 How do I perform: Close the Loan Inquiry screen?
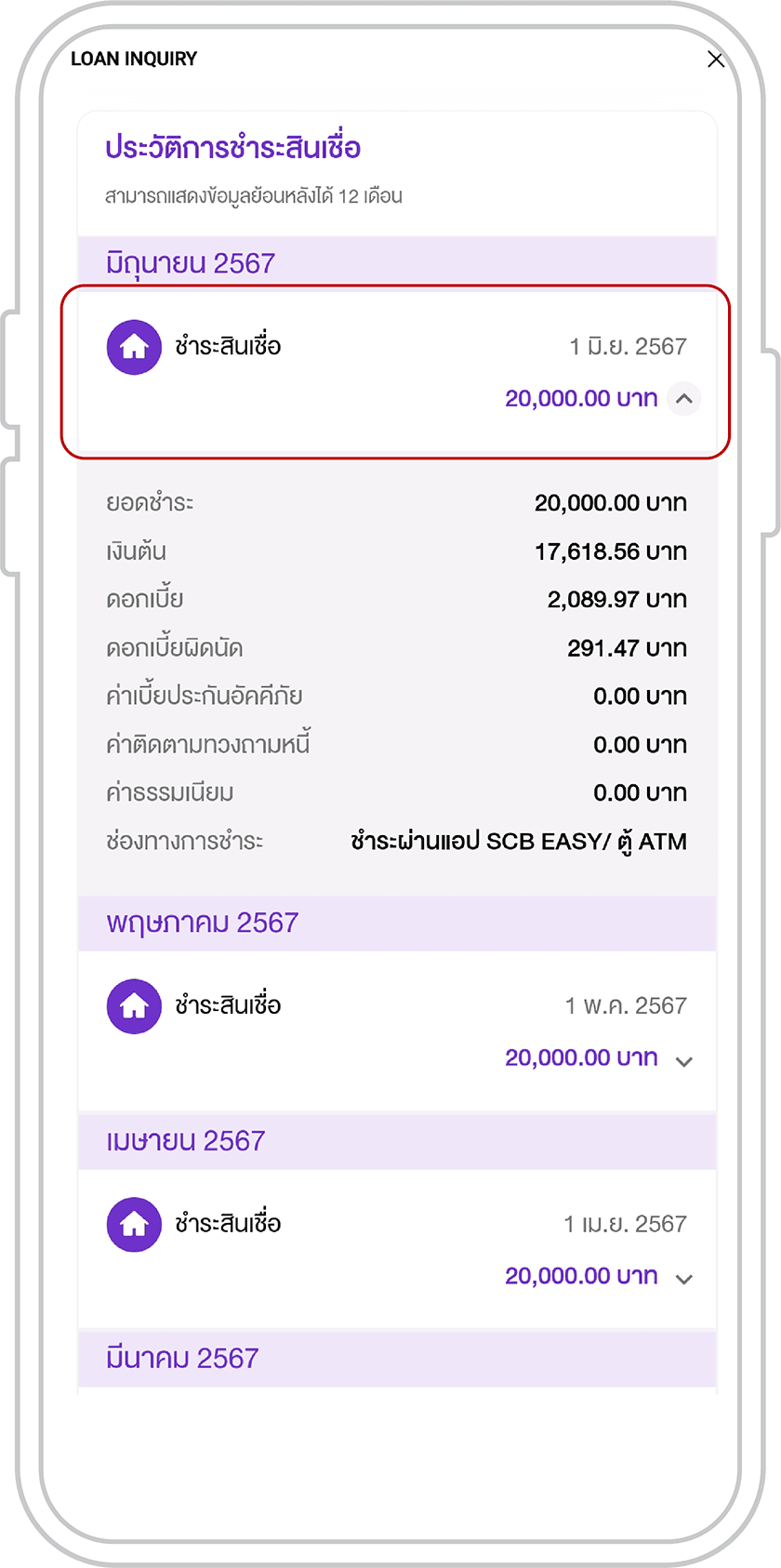[x=715, y=60]
